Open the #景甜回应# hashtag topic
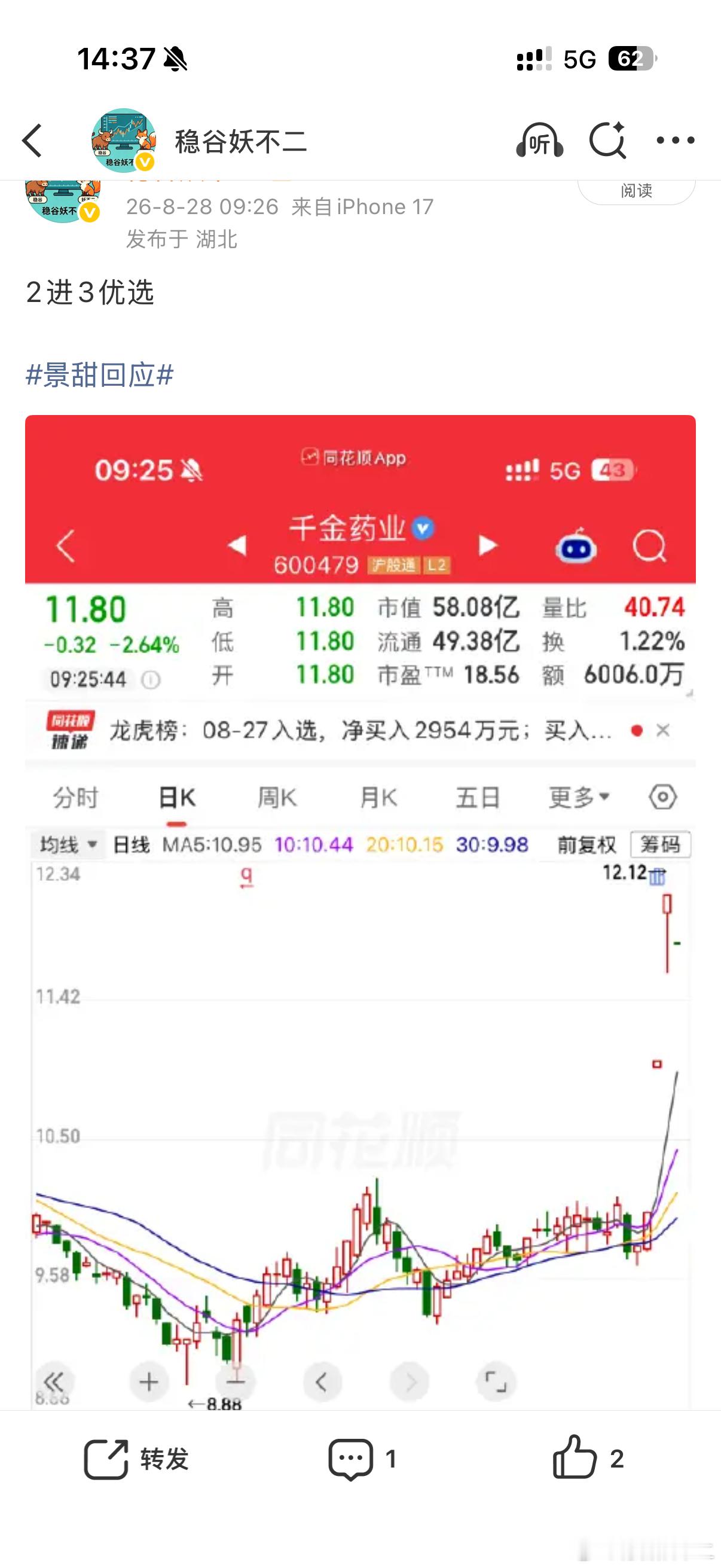 100,374
